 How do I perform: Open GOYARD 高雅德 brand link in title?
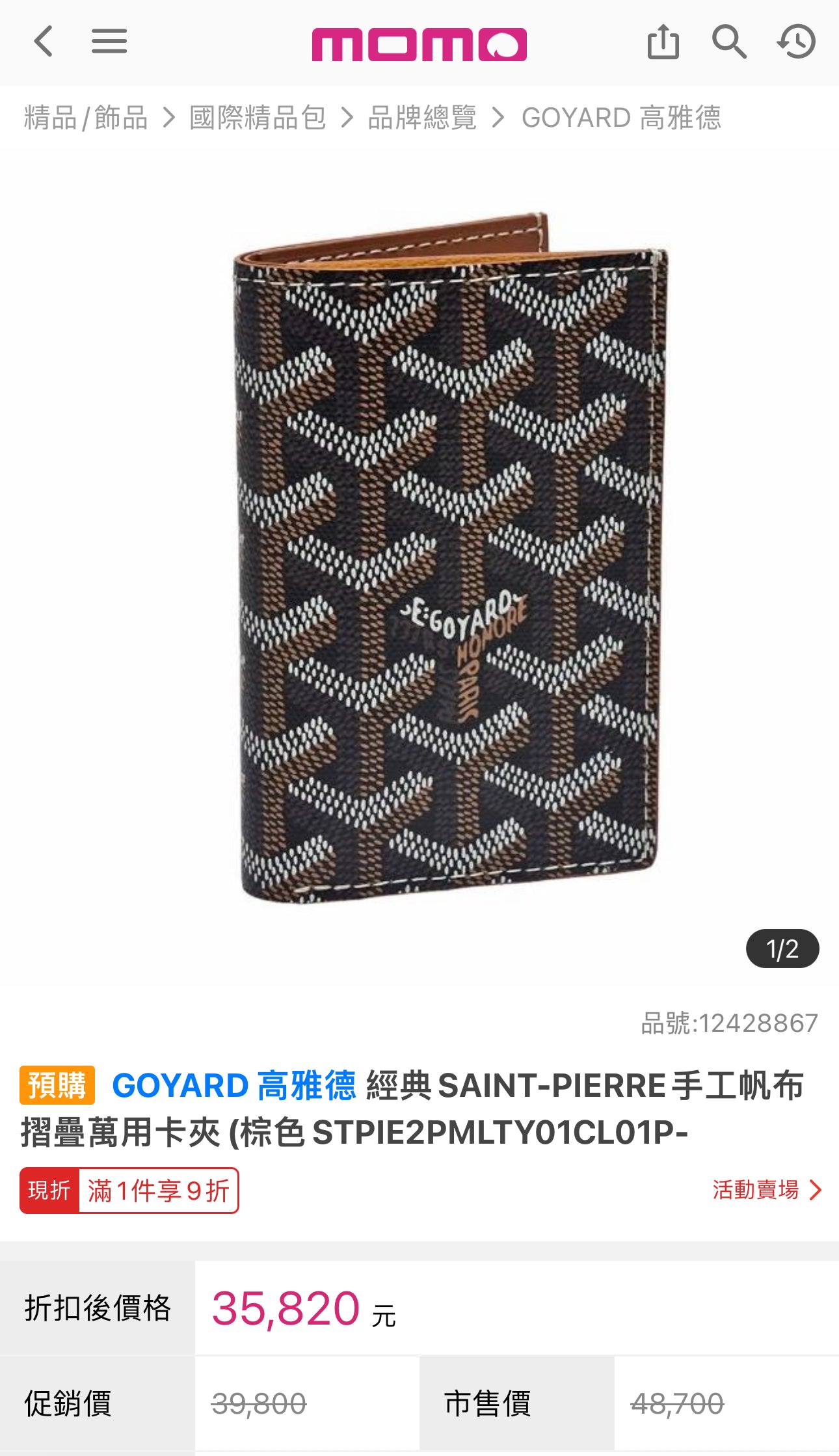click(234, 1085)
